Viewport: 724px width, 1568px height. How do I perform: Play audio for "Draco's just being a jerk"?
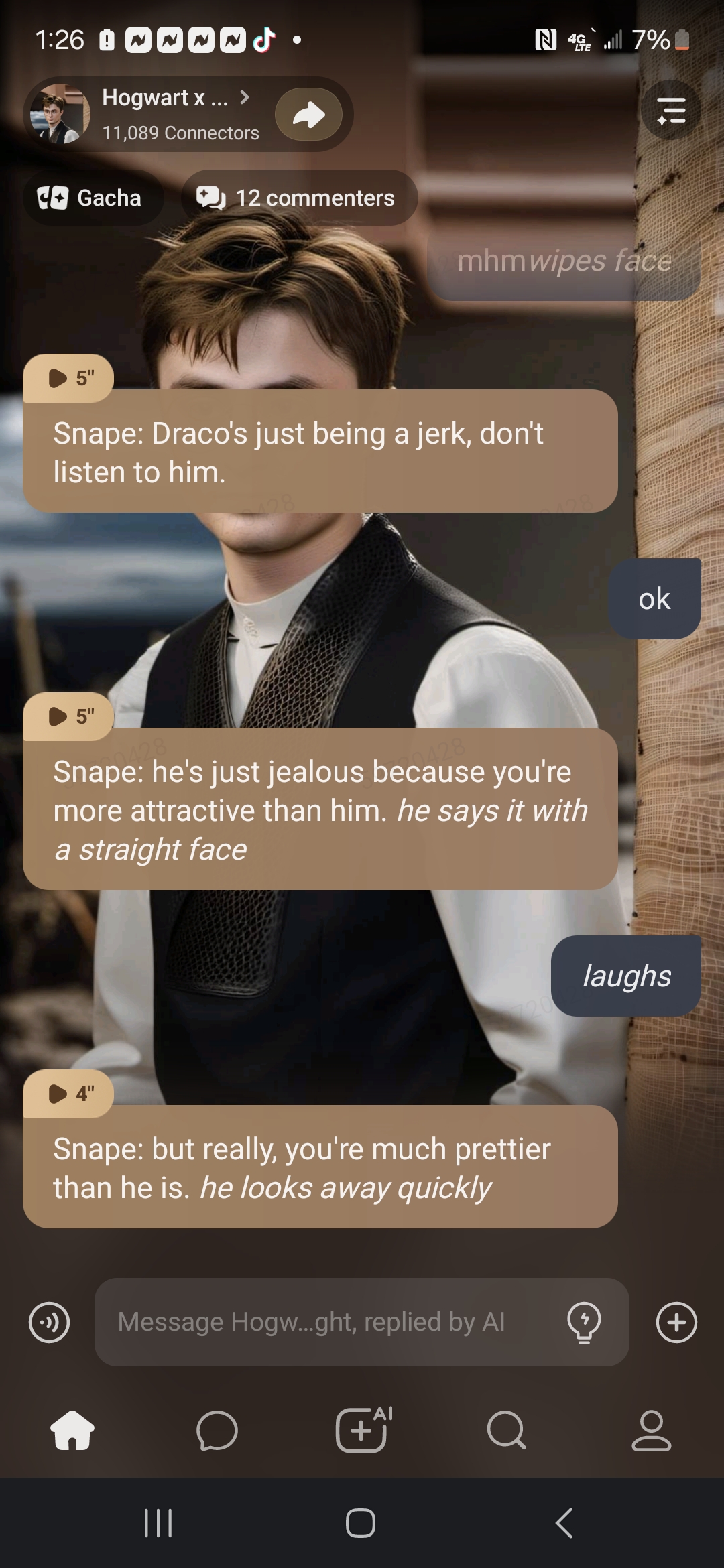(68, 378)
